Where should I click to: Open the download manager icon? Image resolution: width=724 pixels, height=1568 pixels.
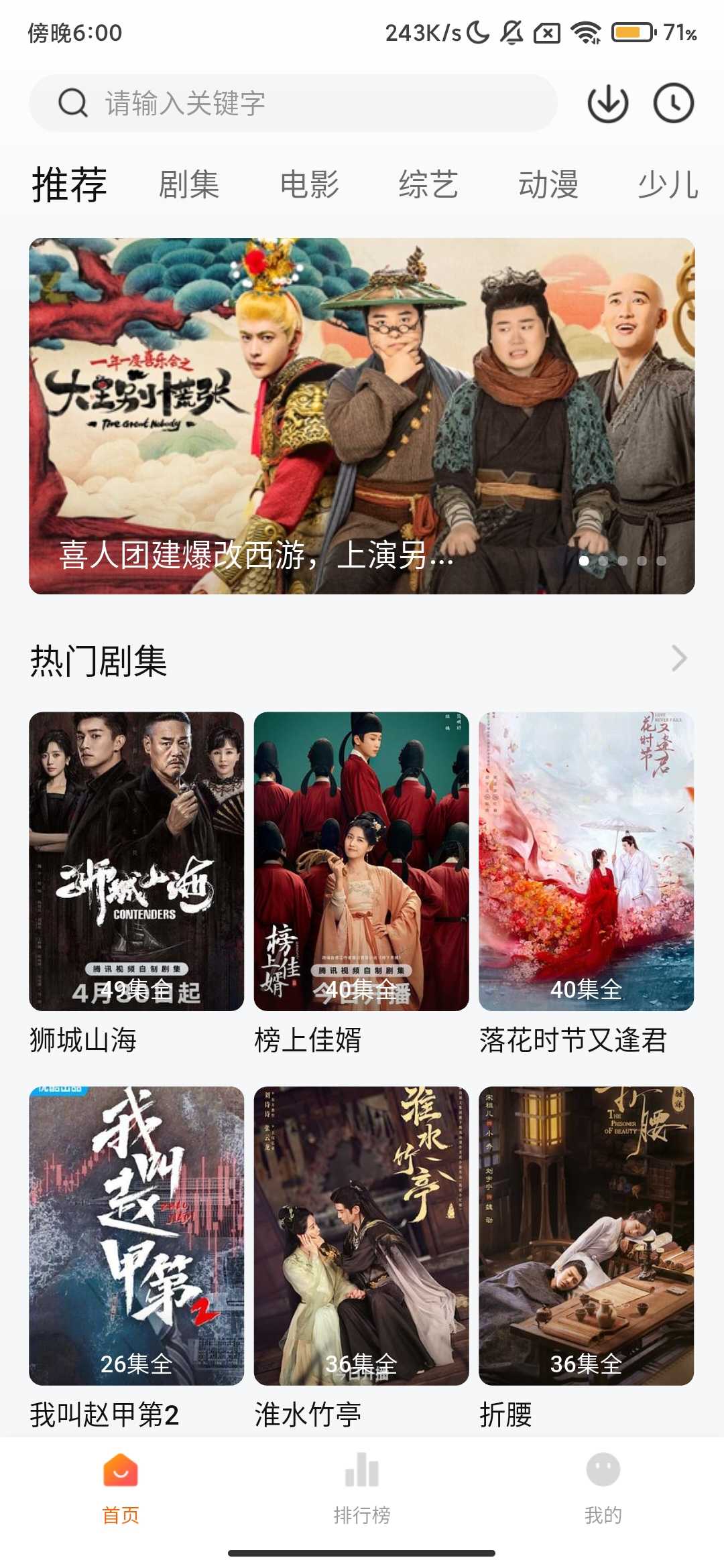(609, 104)
